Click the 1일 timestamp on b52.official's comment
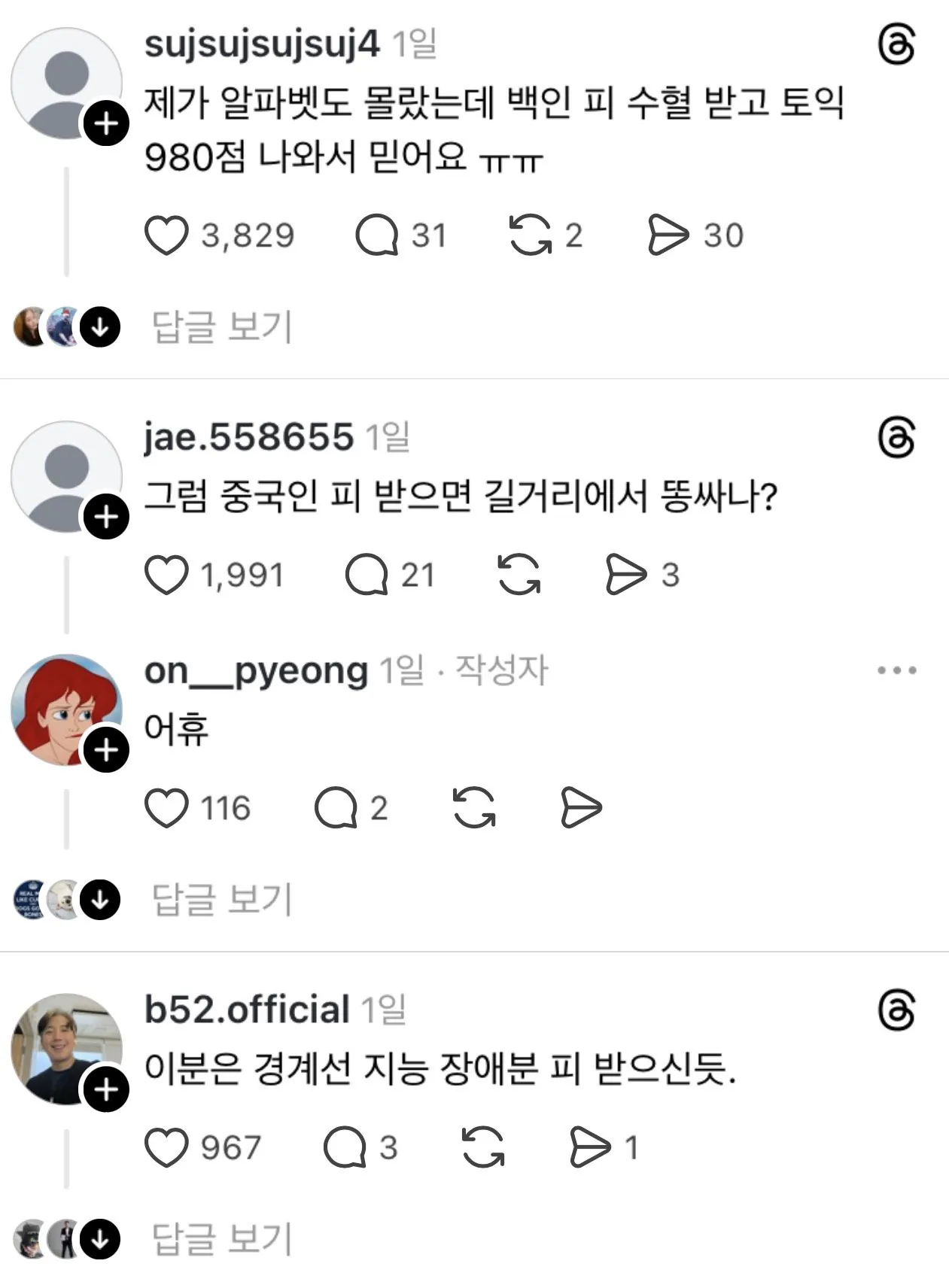Screen dimensions: 949x1288 click(385, 1010)
